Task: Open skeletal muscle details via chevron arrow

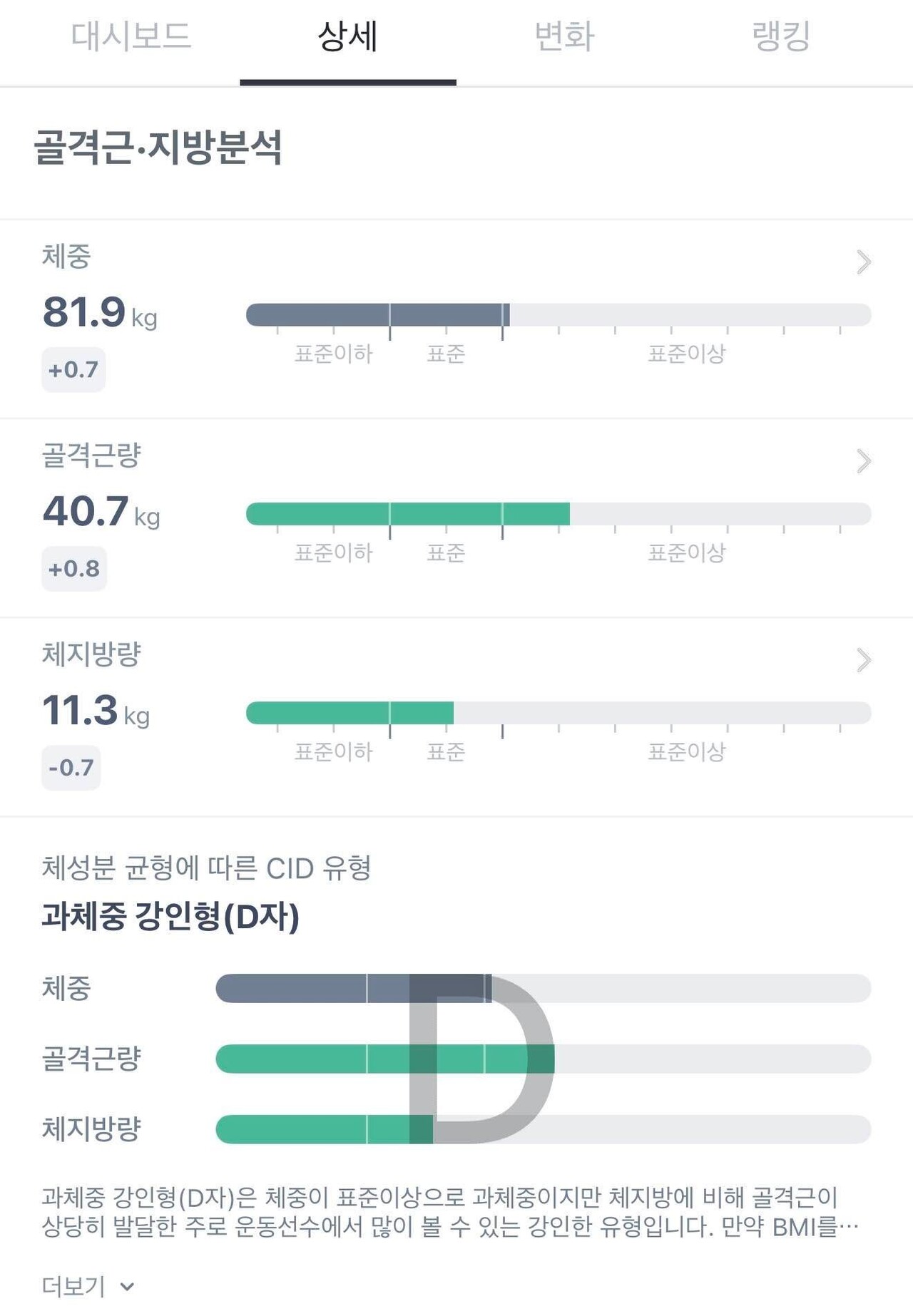Action: coord(863,462)
